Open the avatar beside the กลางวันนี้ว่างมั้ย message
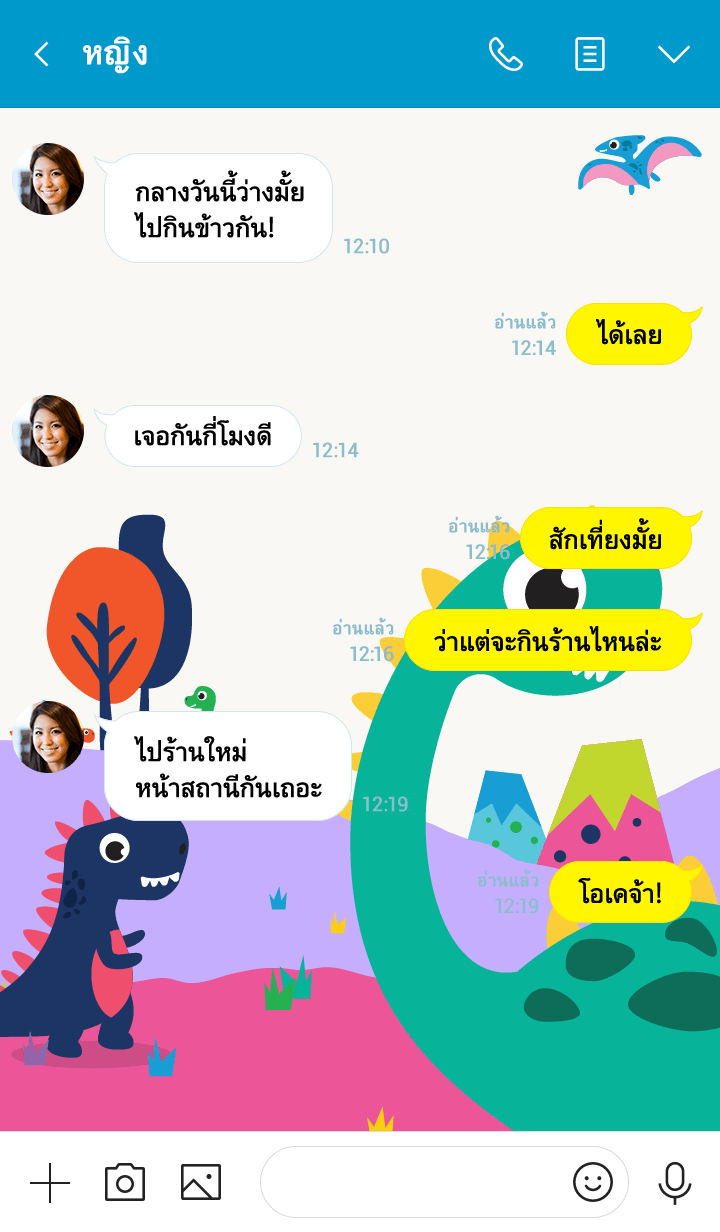The height and width of the screenshot is (1232, 720). [x=48, y=179]
